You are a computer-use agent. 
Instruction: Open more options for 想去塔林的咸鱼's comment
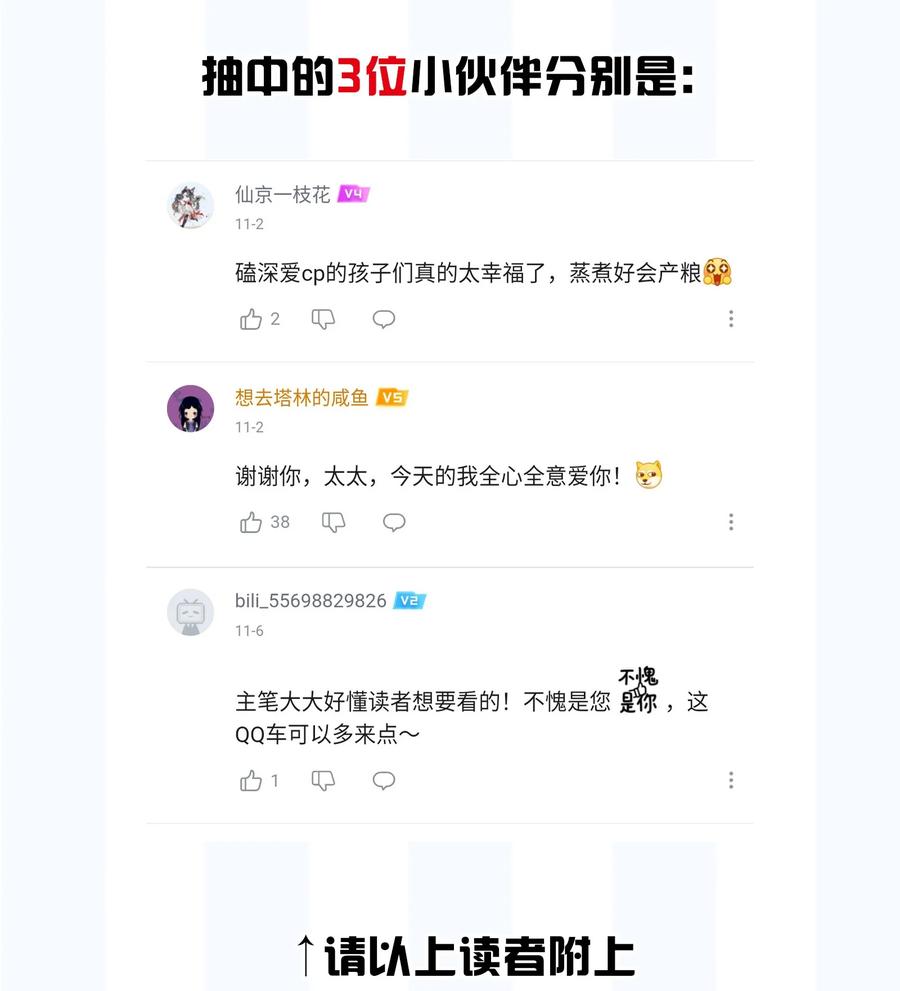click(731, 521)
